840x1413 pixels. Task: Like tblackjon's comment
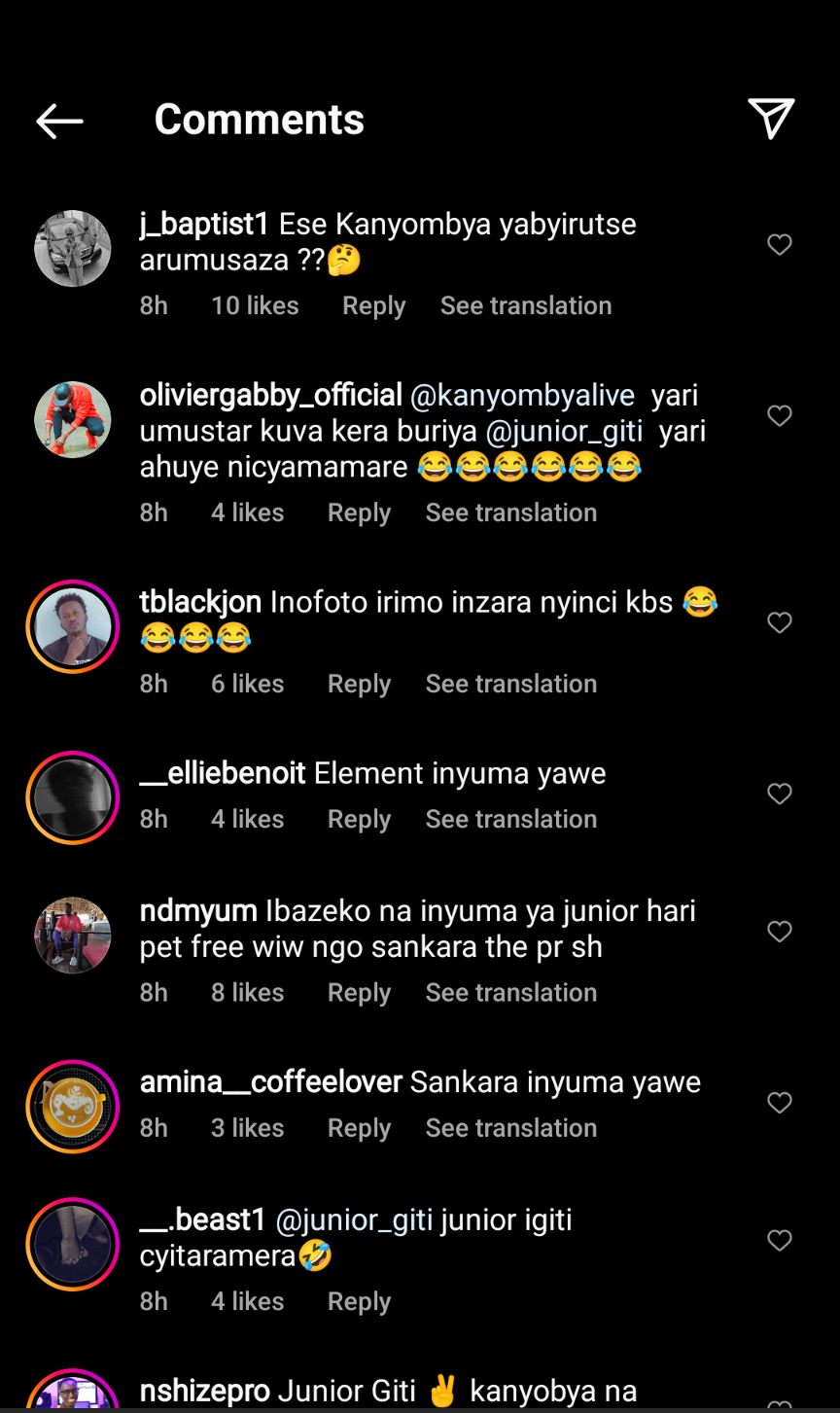click(780, 622)
